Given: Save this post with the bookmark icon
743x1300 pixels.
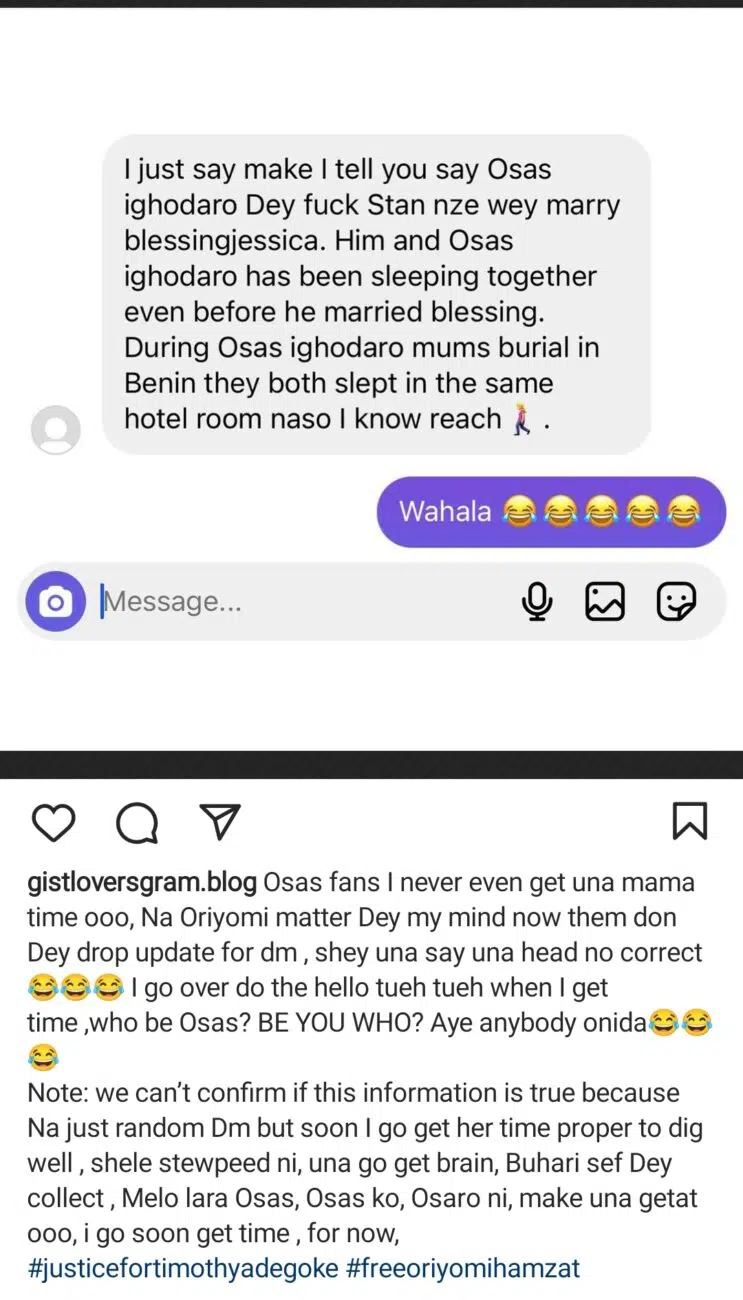Looking at the screenshot, I should [689, 821].
